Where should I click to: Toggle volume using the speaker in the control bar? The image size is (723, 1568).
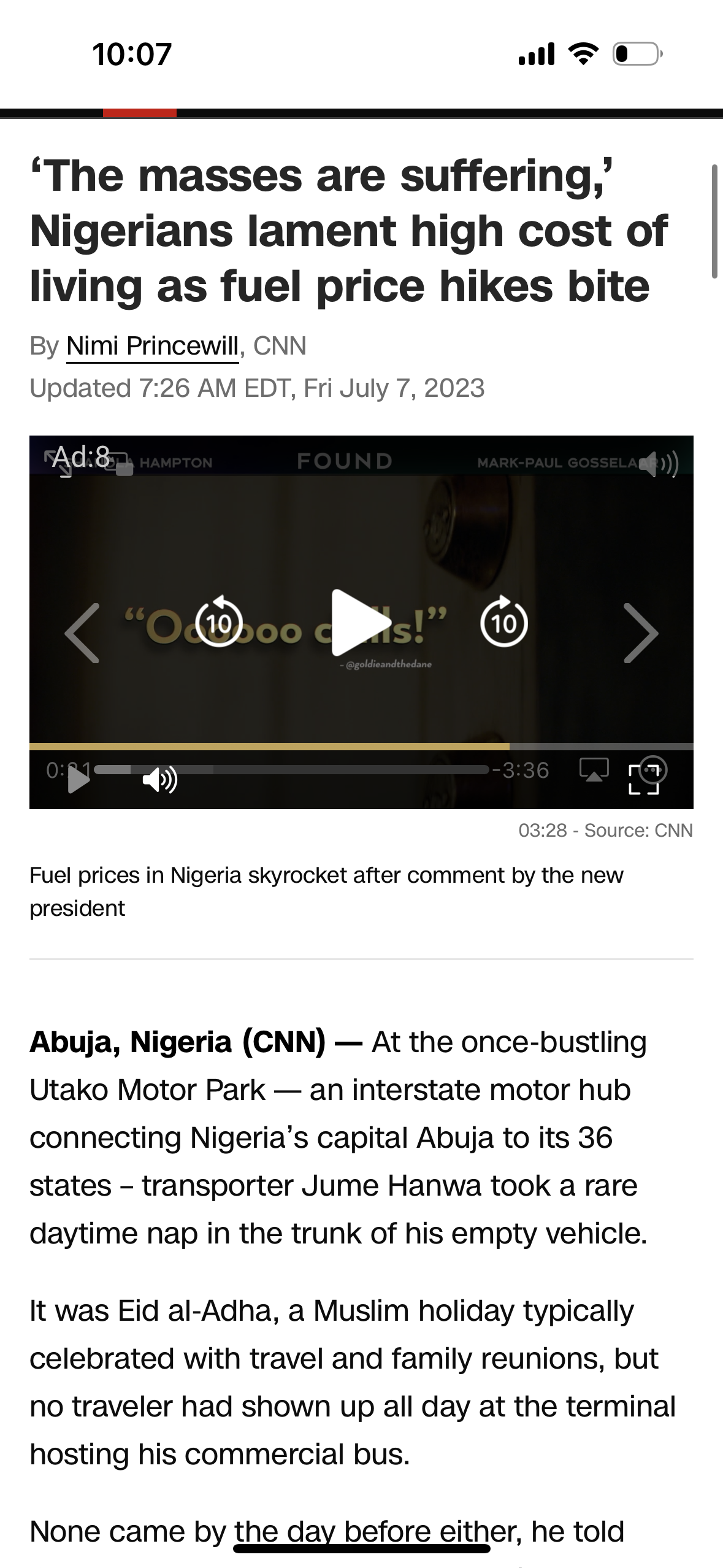(x=161, y=780)
